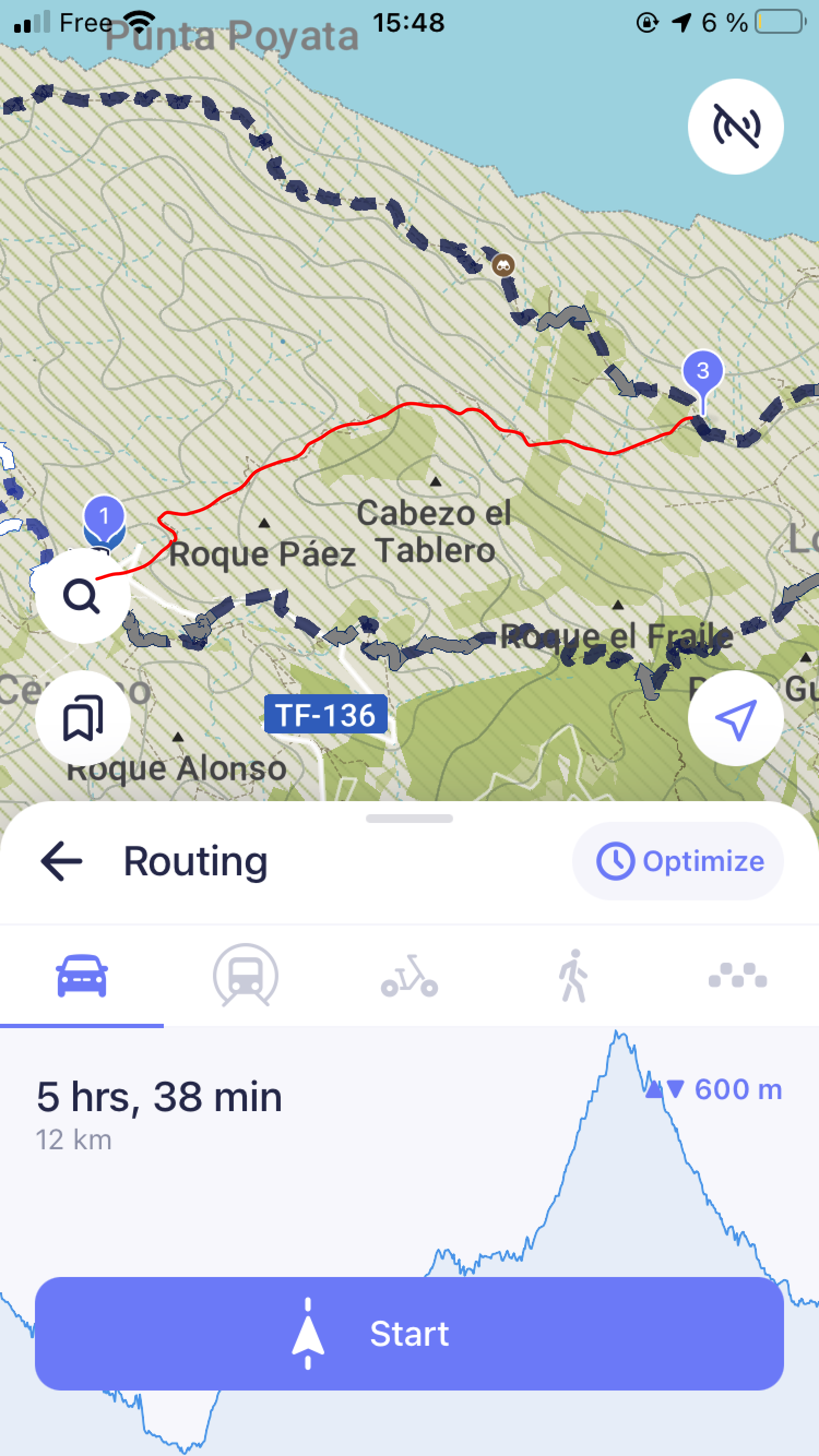Tap the Optimize button
819x1456 pixels.
[x=678, y=861]
